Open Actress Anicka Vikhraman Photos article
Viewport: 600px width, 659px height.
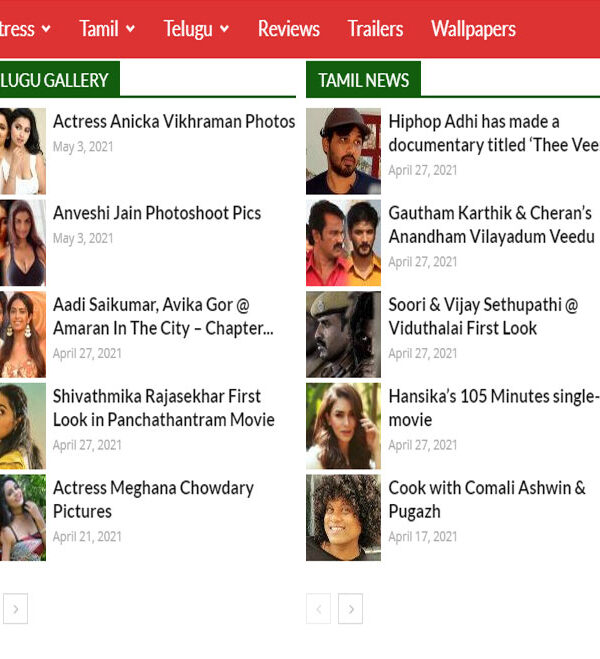point(174,122)
